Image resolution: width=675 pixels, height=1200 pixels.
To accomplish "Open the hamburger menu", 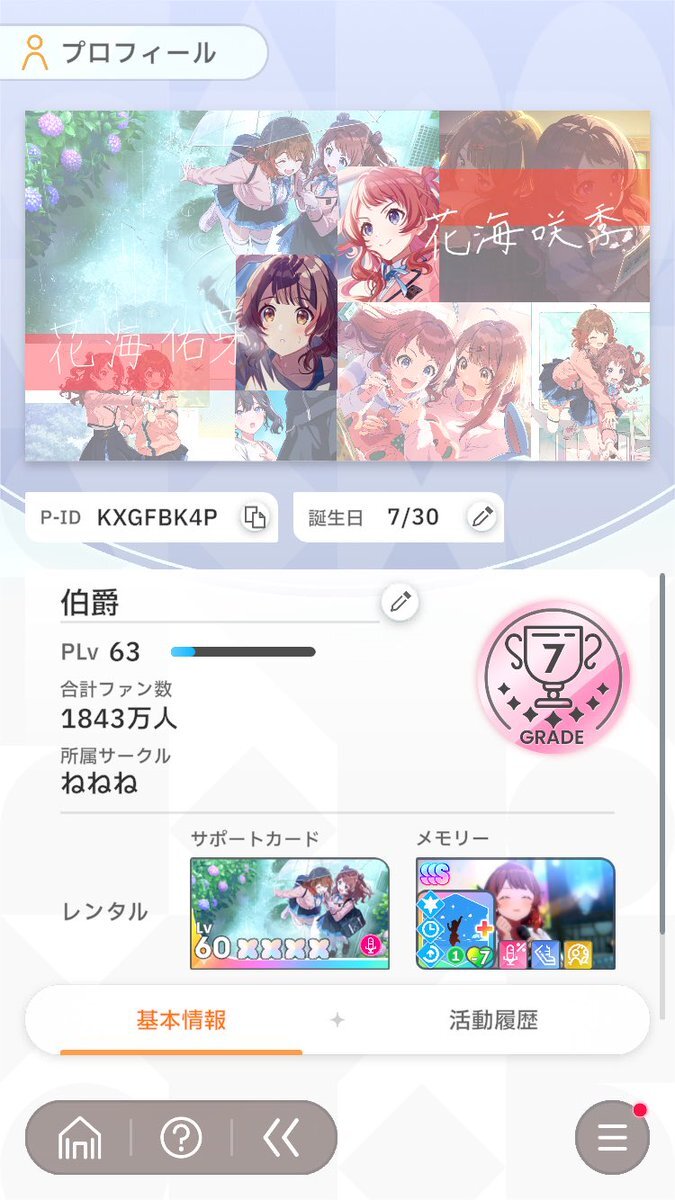I will [x=612, y=1137].
